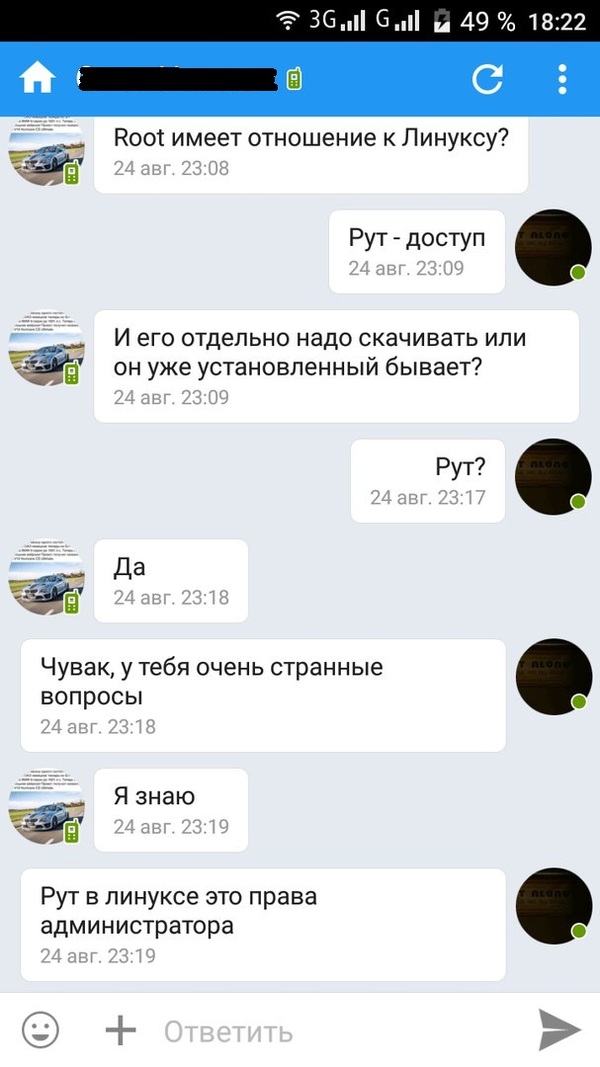Focus the Ответить reply field

330,1031
